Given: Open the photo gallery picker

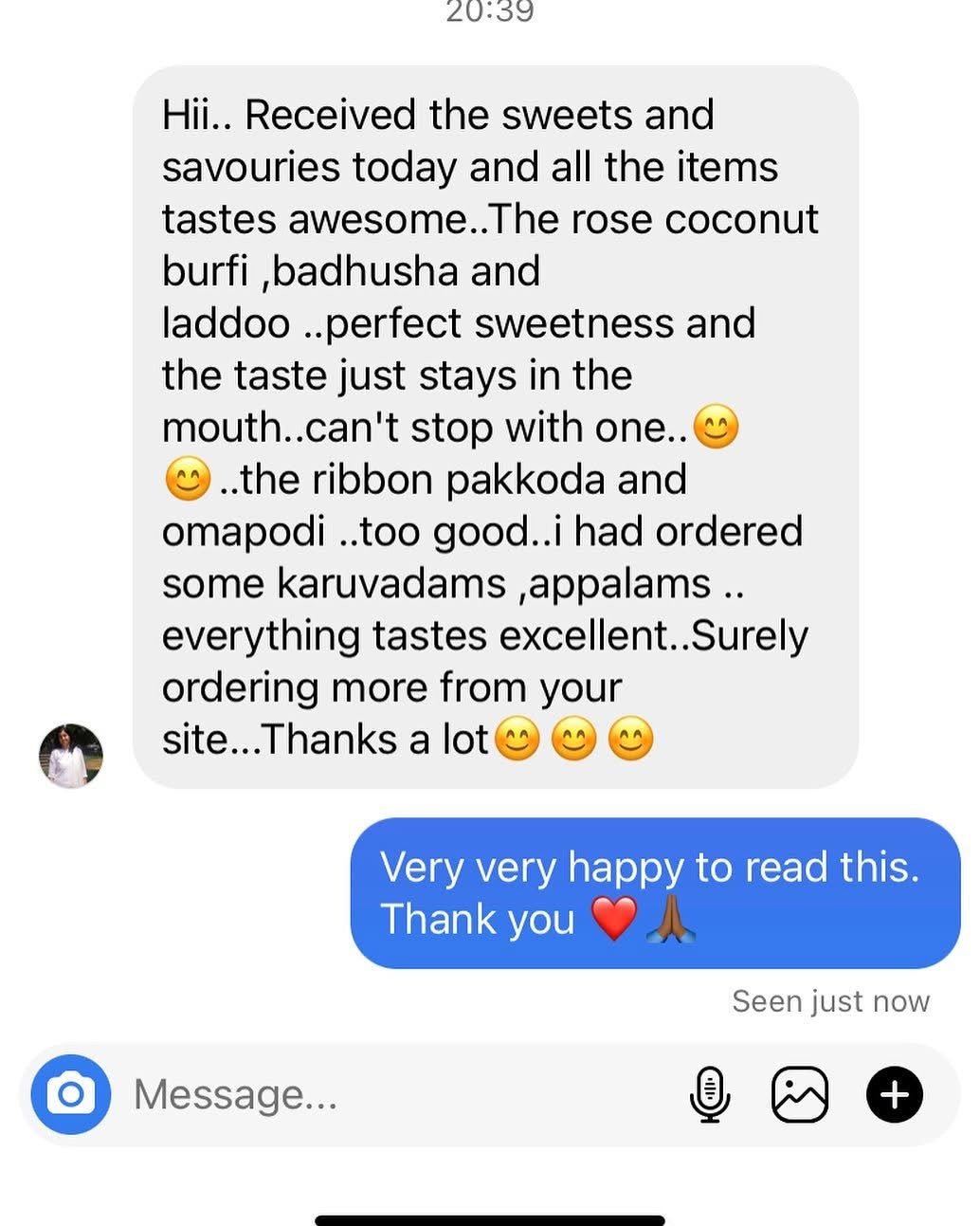Looking at the screenshot, I should [800, 1095].
